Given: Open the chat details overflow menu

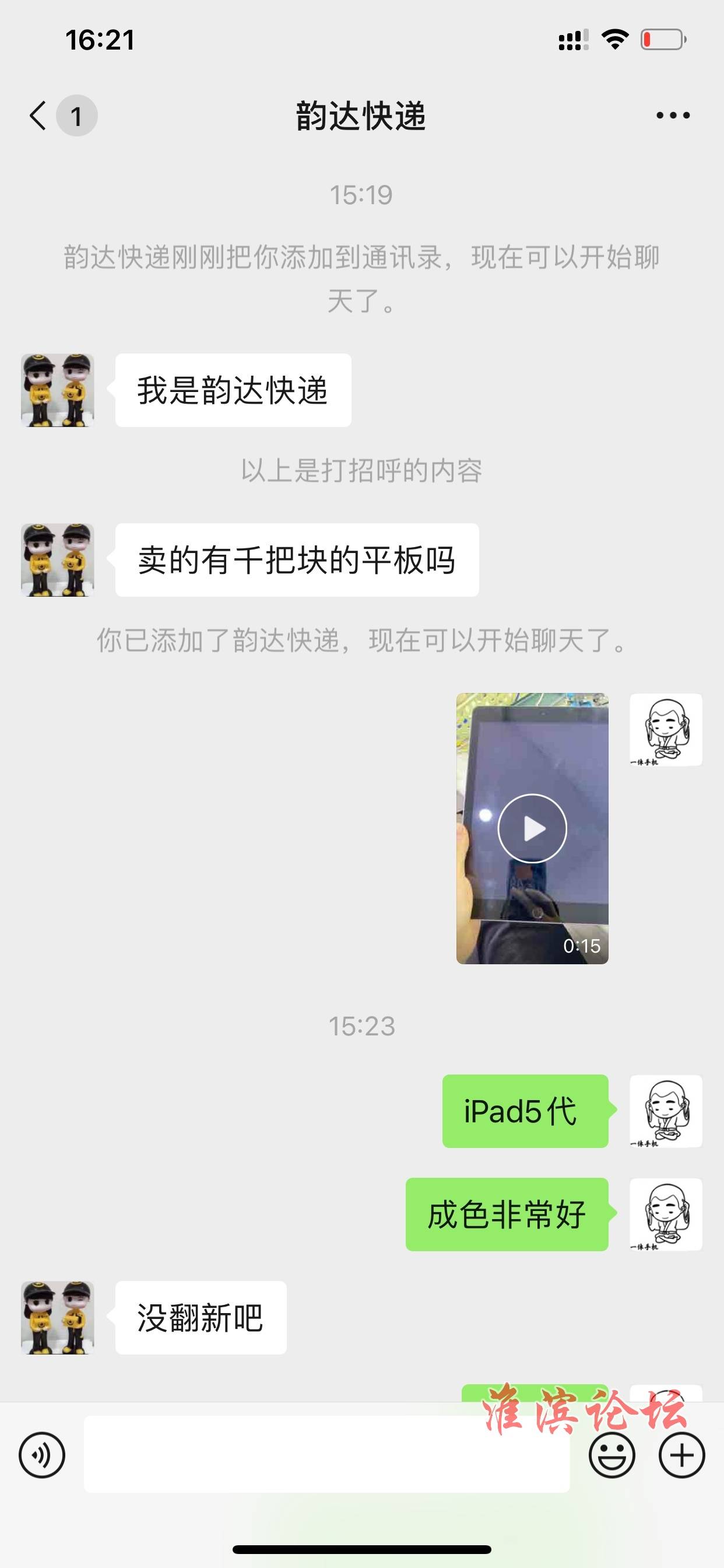Looking at the screenshot, I should click(x=673, y=115).
